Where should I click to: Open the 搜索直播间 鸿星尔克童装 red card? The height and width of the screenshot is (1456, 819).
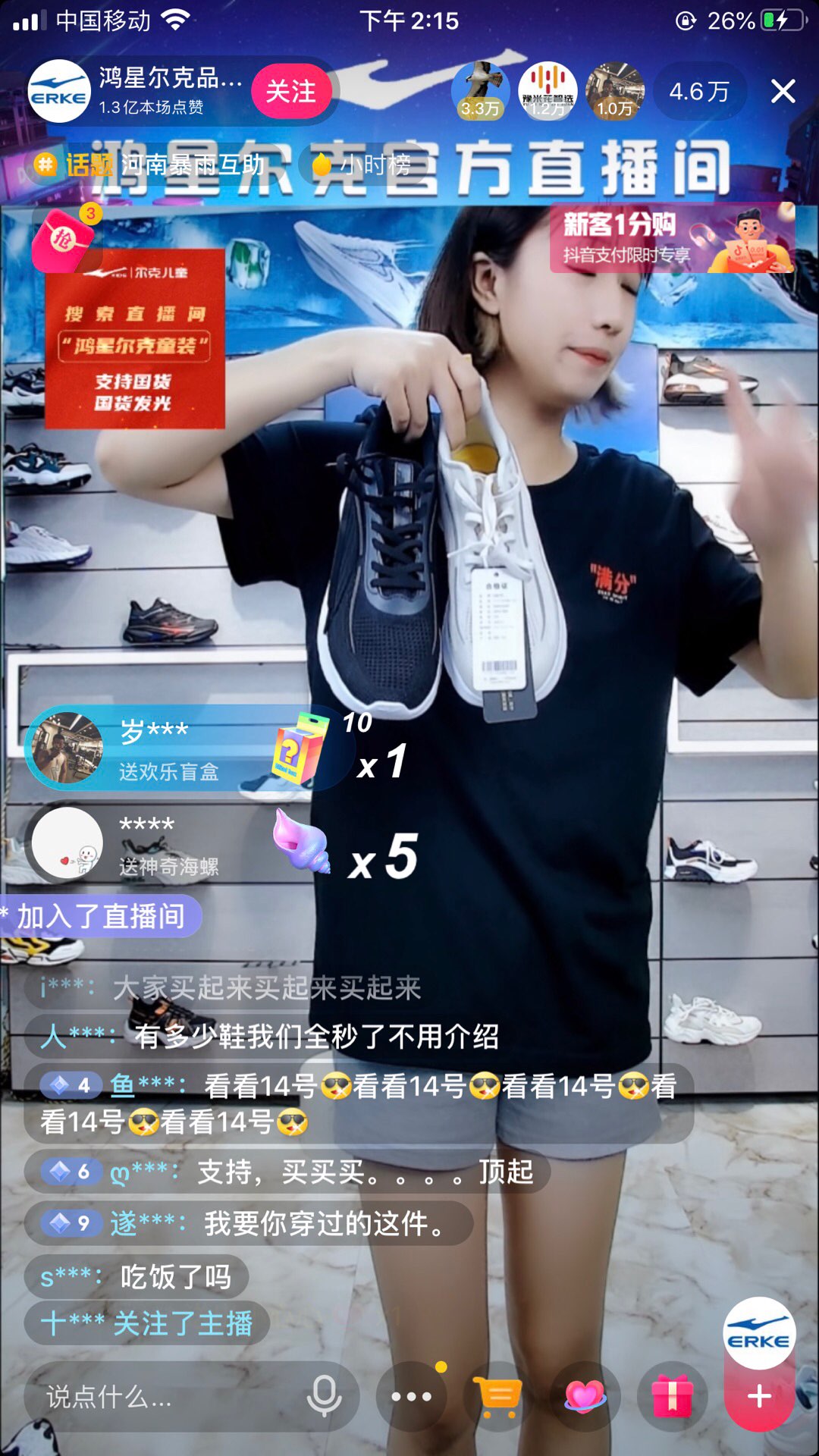tap(135, 339)
